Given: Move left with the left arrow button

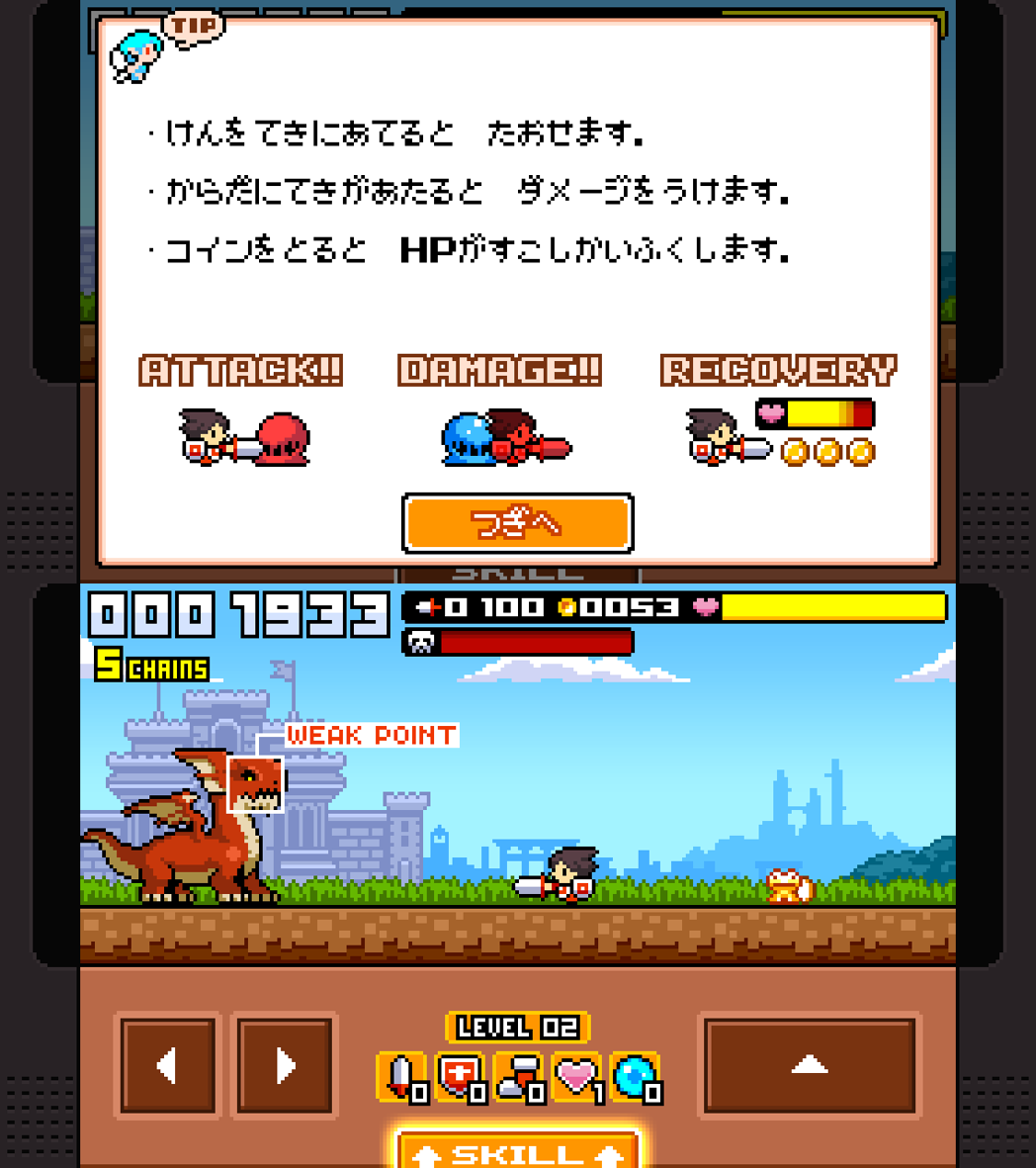Looking at the screenshot, I should click(x=168, y=1065).
